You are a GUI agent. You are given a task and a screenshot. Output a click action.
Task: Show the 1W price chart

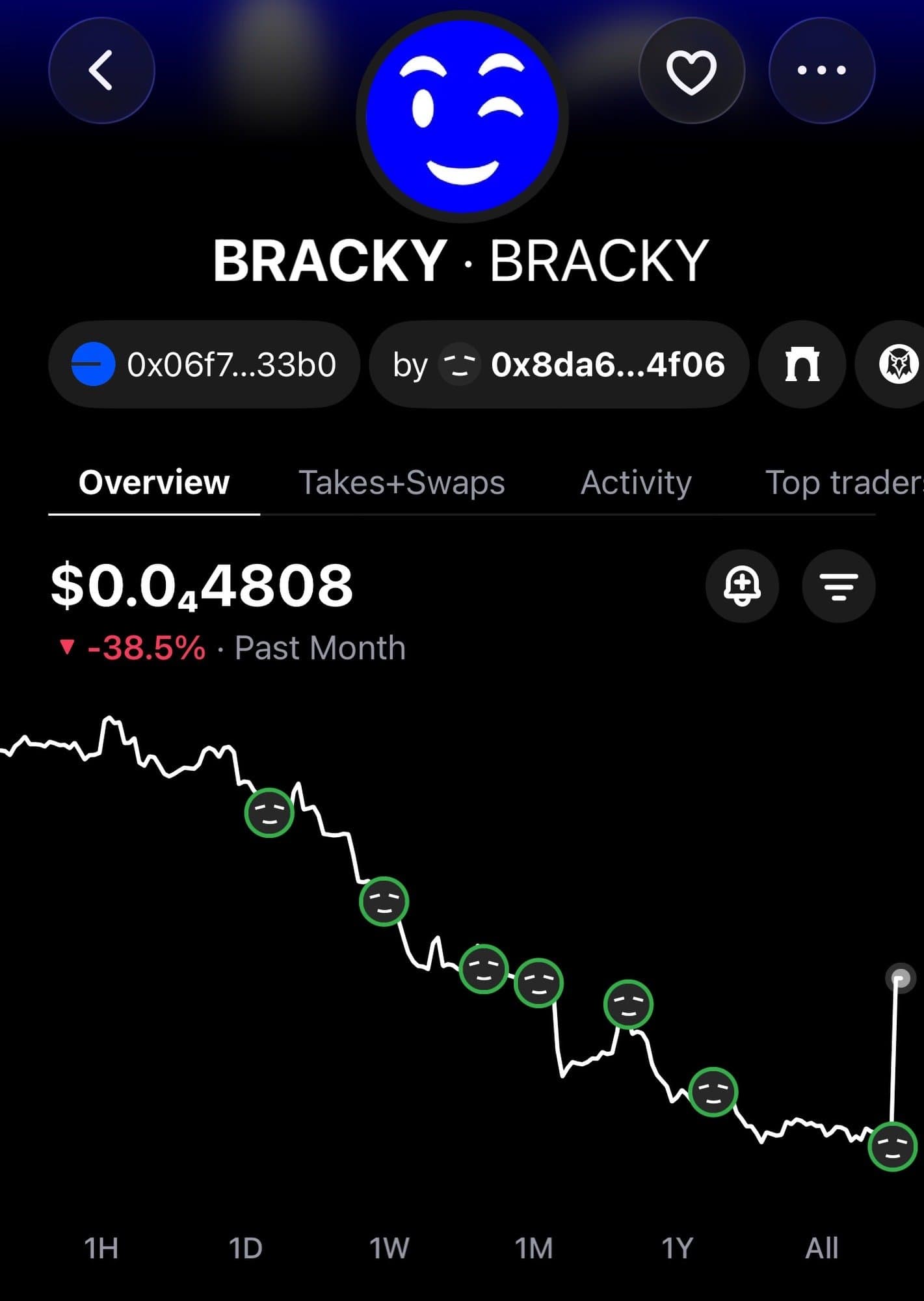[x=389, y=1248]
